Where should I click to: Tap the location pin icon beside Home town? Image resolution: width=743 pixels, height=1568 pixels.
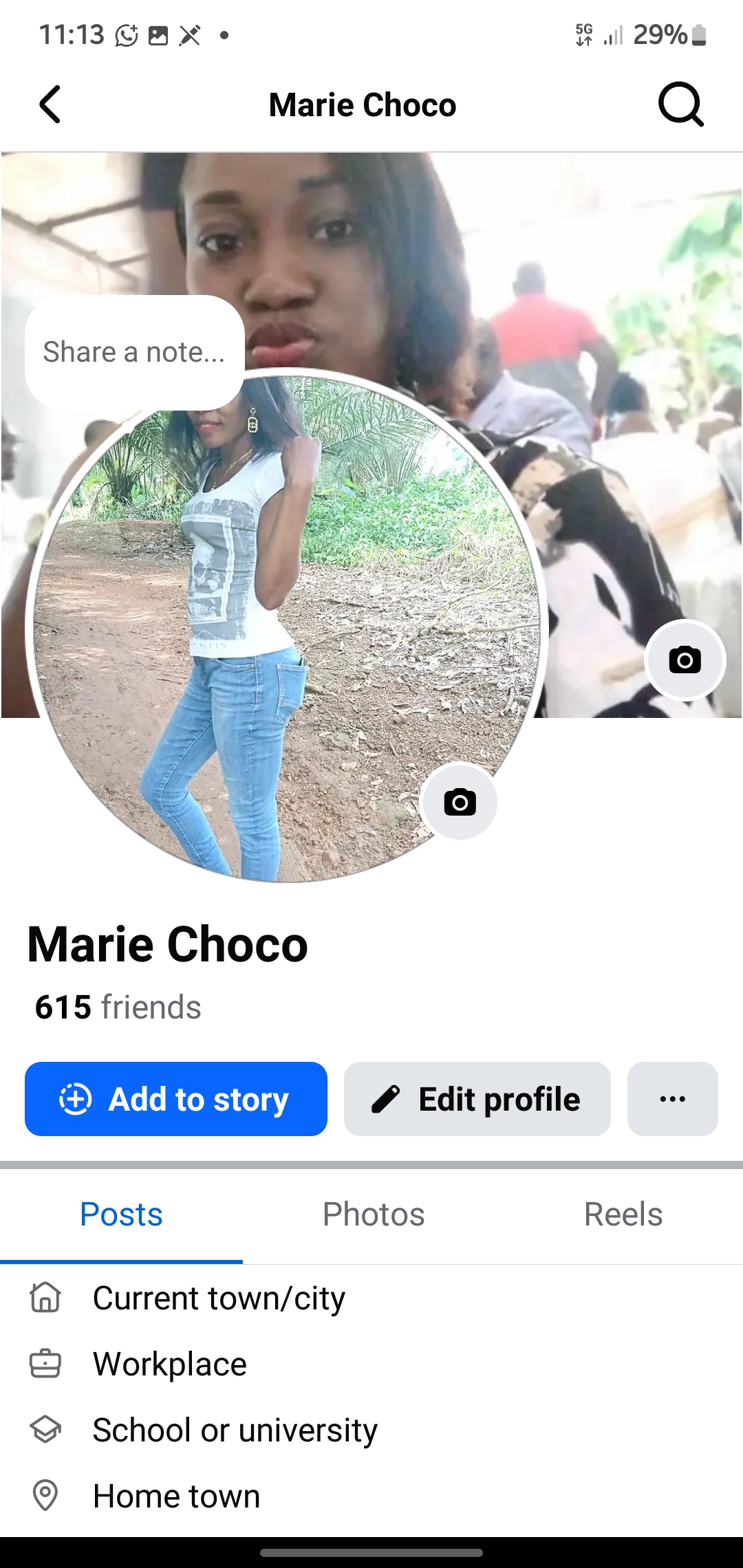click(45, 1495)
